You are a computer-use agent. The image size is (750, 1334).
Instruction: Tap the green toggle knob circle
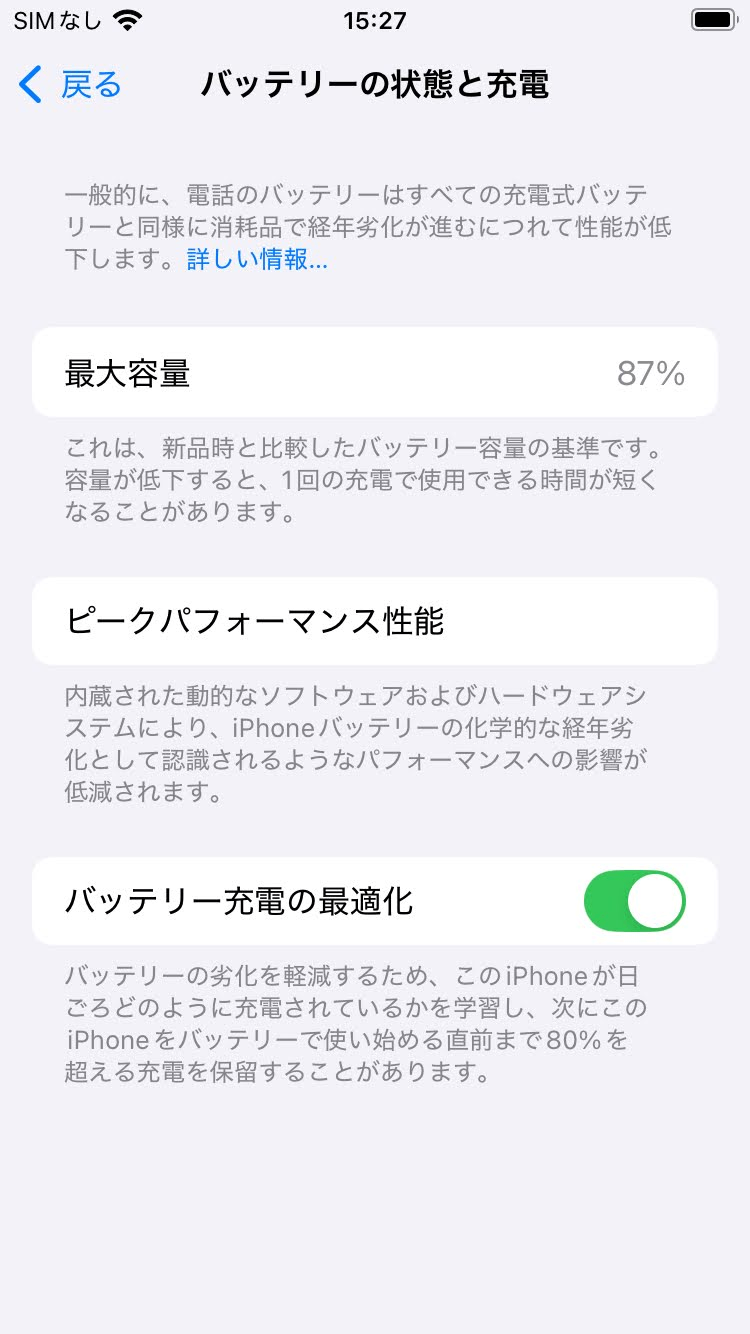[657, 900]
